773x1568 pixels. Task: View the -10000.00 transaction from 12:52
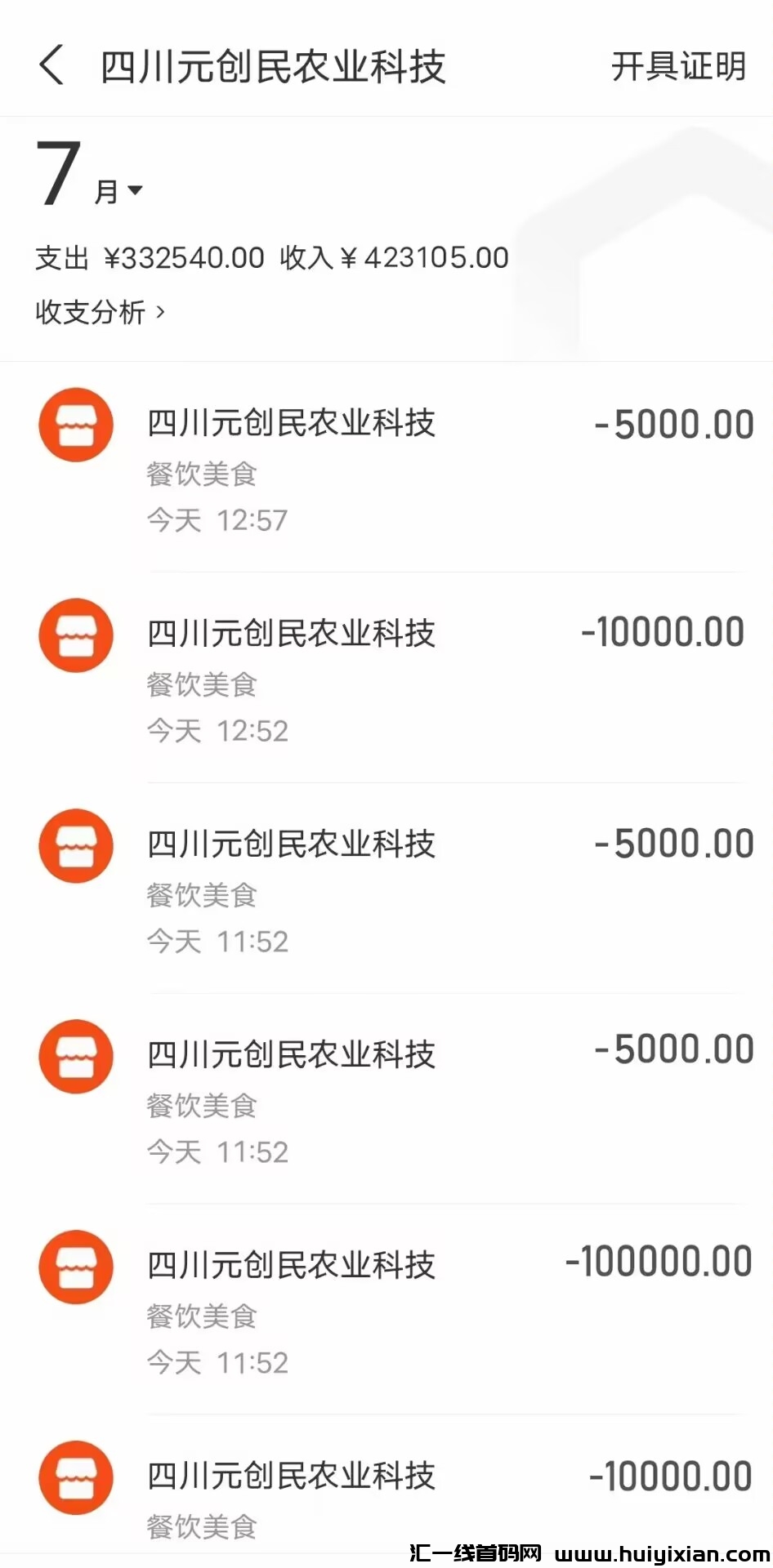tap(392, 678)
